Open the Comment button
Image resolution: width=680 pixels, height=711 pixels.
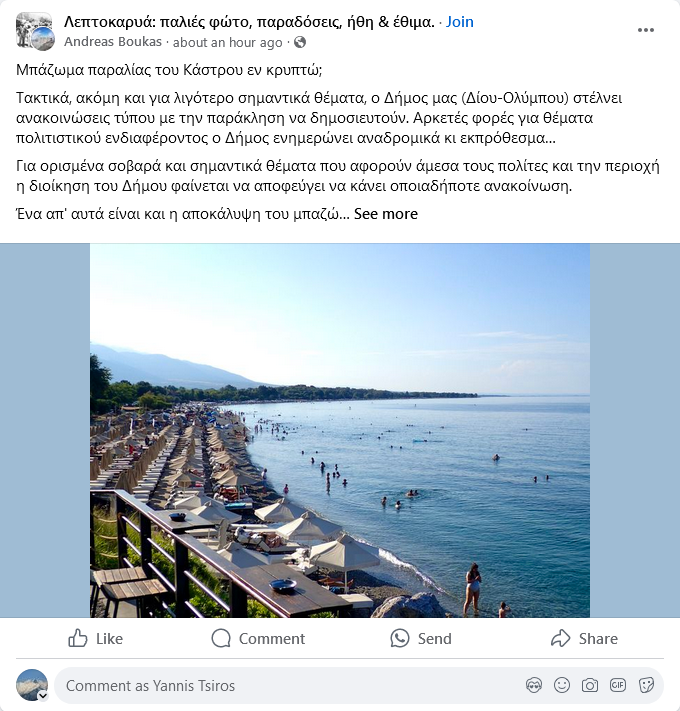tap(258, 638)
